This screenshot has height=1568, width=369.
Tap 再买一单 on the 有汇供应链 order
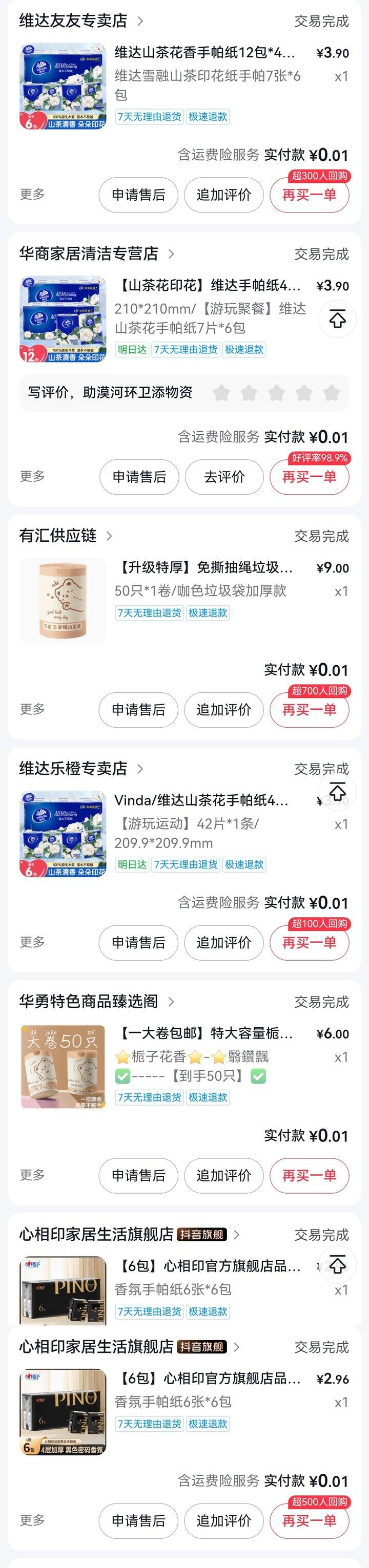310,710
